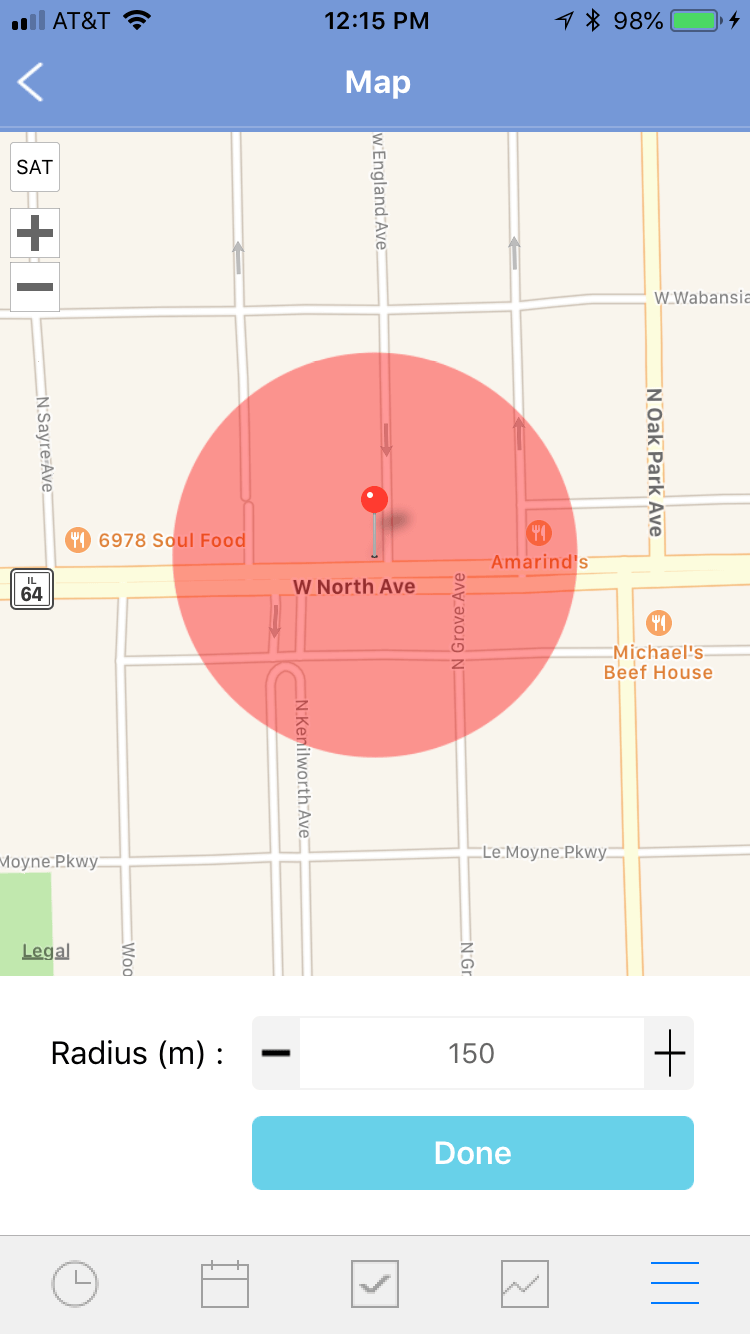The height and width of the screenshot is (1334, 750).
Task: Open the clock tab
Action: point(75,1284)
